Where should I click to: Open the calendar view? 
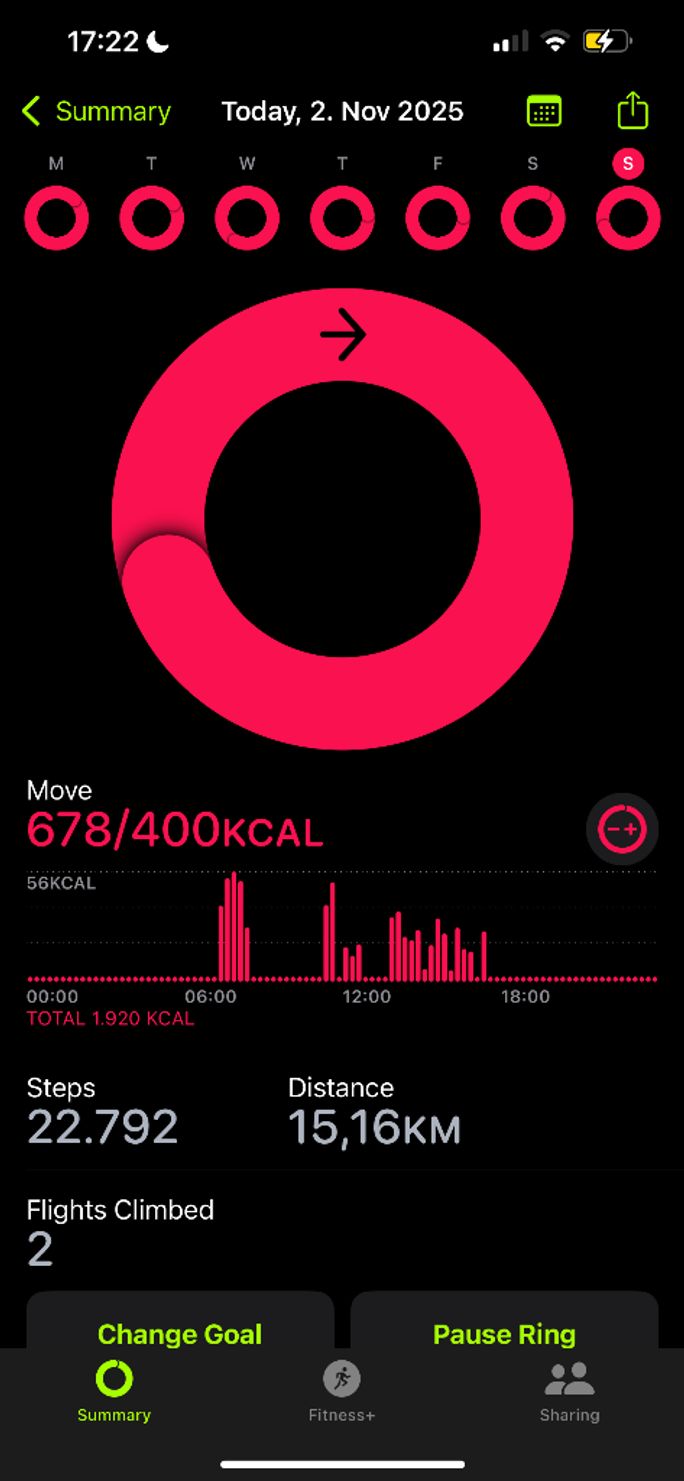(x=544, y=111)
